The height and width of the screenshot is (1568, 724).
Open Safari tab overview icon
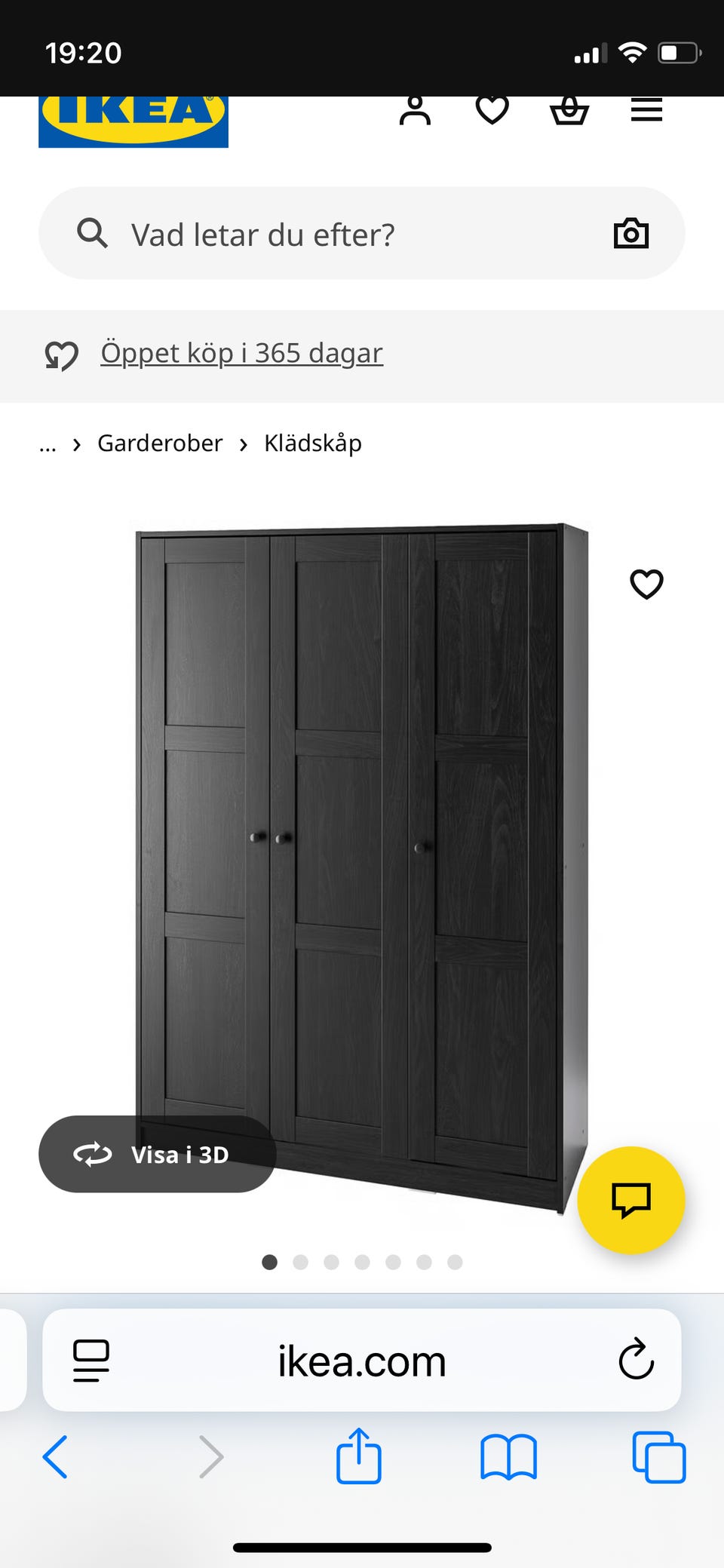click(658, 1458)
